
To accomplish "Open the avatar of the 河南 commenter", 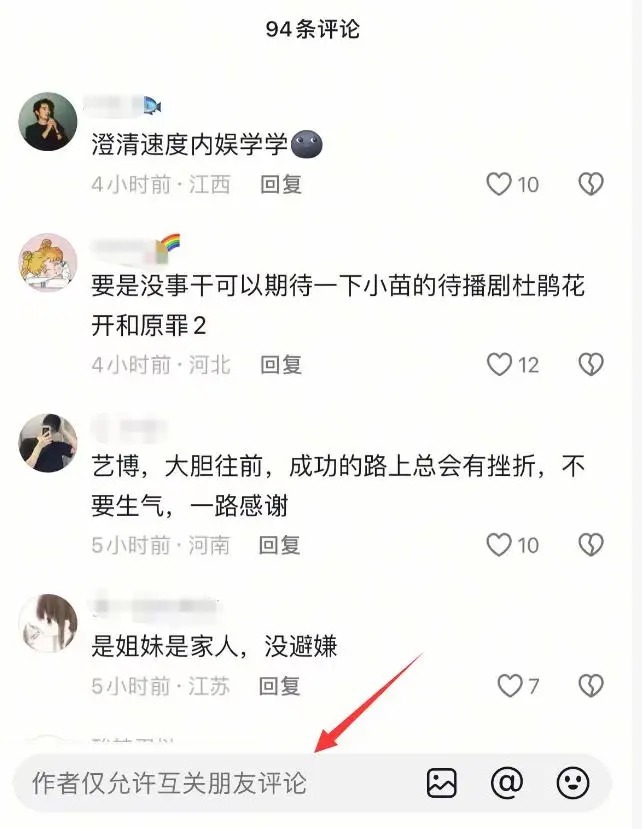I will click(x=48, y=443).
